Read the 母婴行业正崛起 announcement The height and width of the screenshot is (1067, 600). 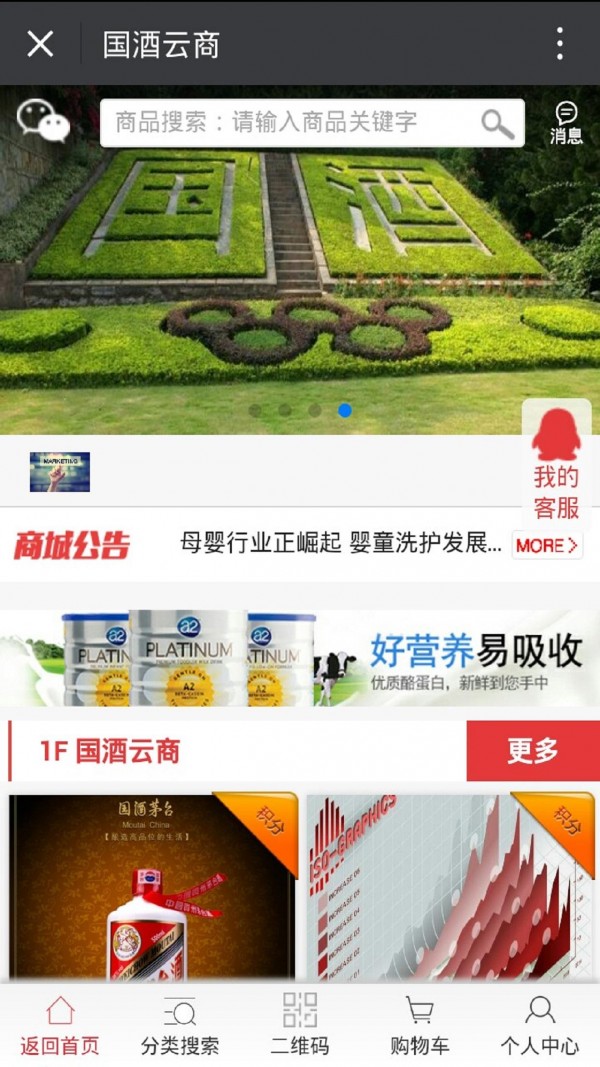pyautogui.click(x=340, y=544)
